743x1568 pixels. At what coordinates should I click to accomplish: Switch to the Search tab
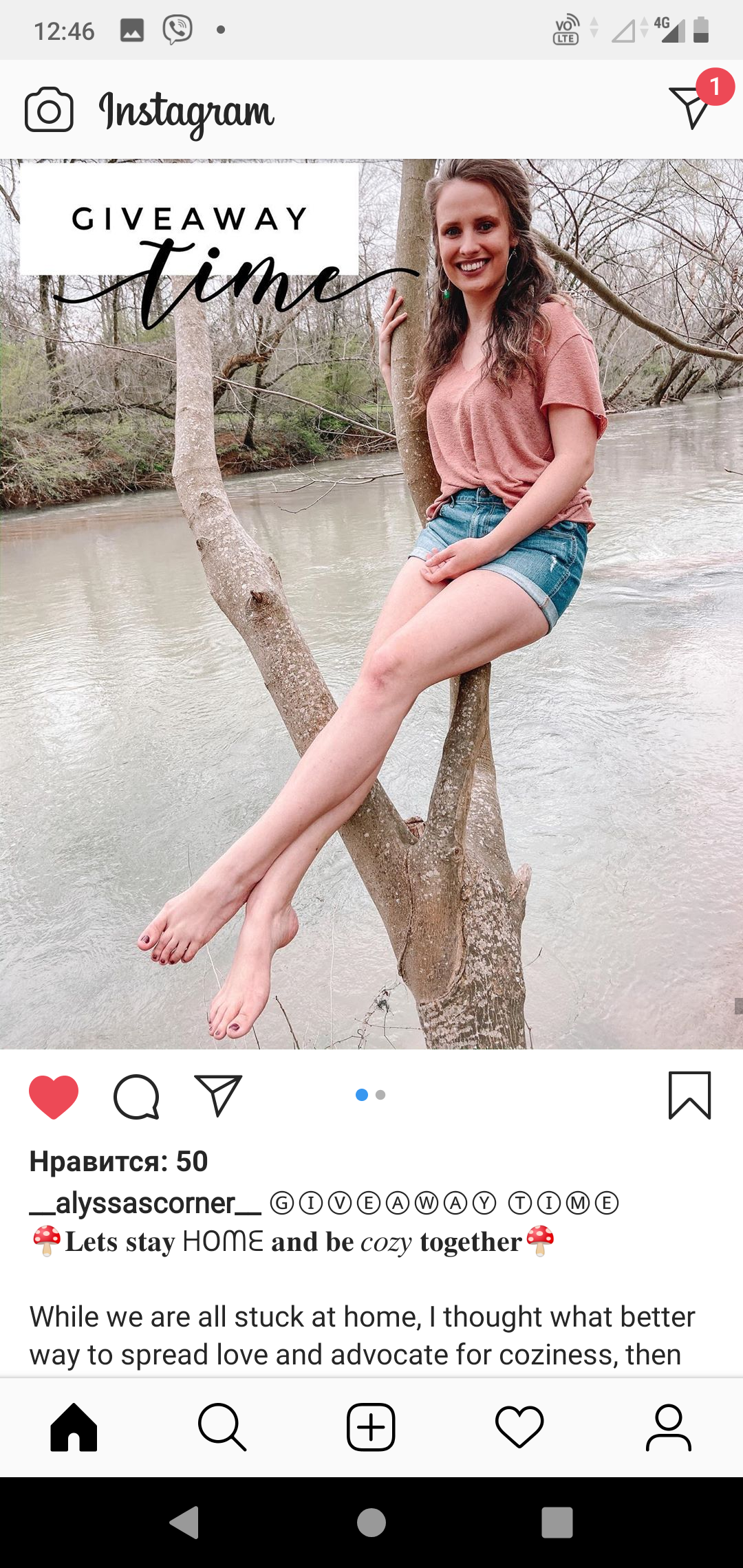pyautogui.click(x=222, y=1427)
